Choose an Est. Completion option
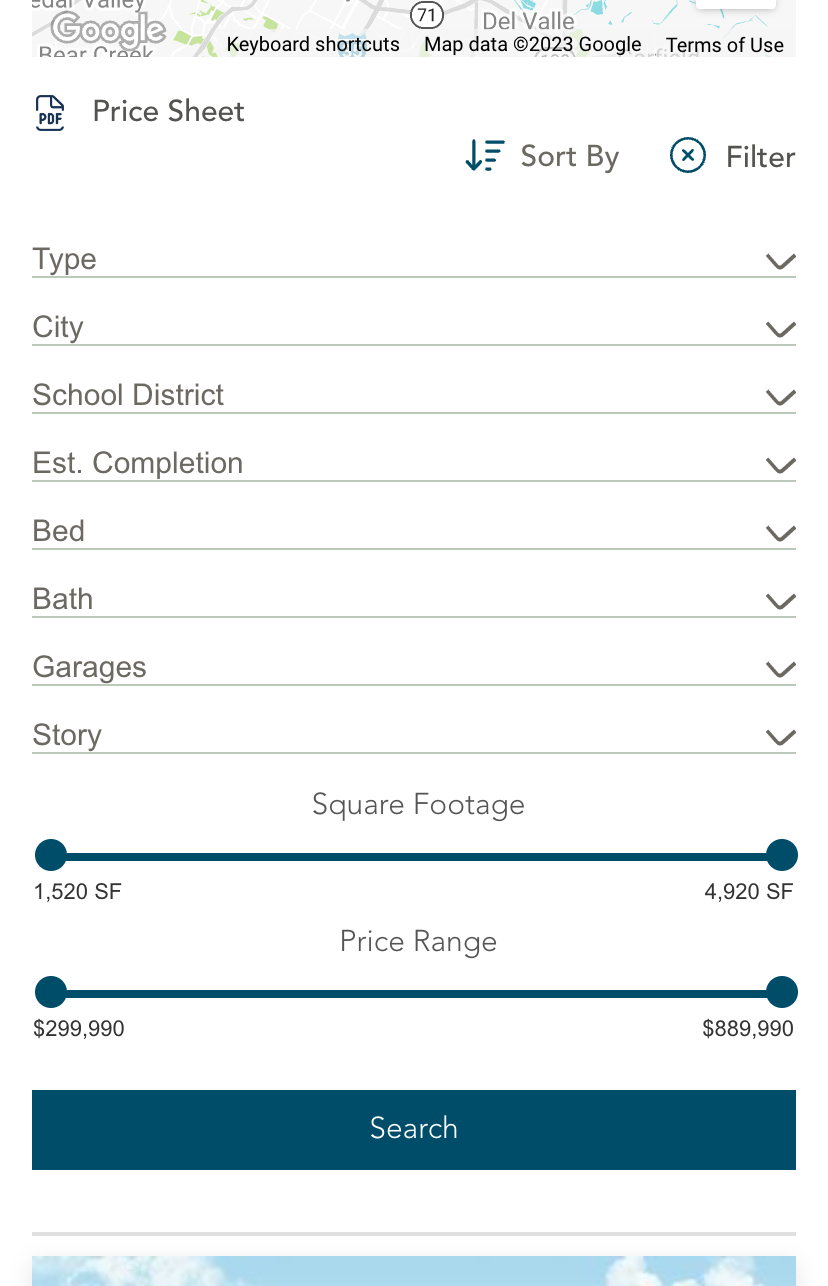Viewport: 828px width, 1286px height. pos(413,464)
